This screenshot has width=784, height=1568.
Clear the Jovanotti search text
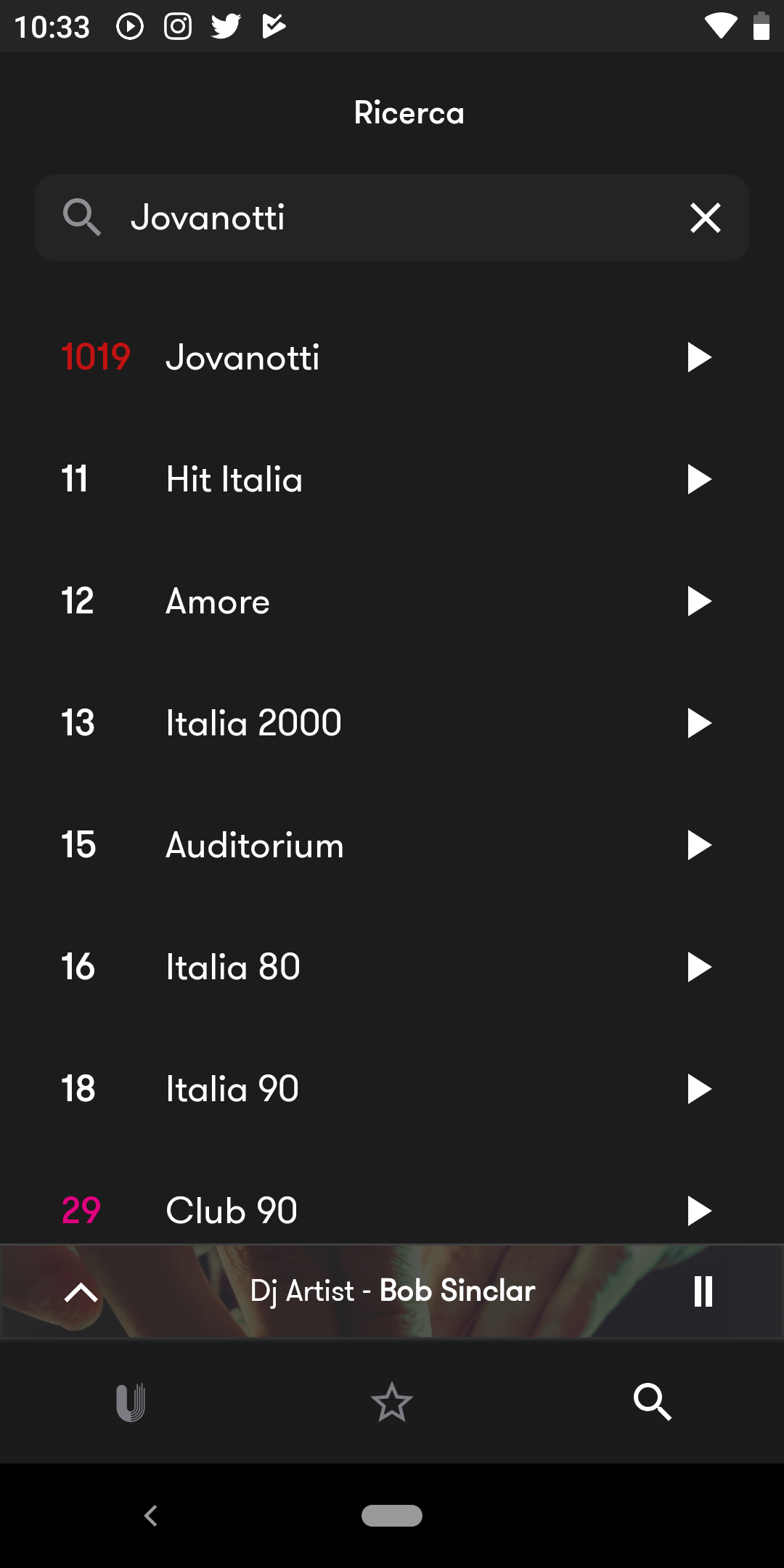tap(705, 218)
